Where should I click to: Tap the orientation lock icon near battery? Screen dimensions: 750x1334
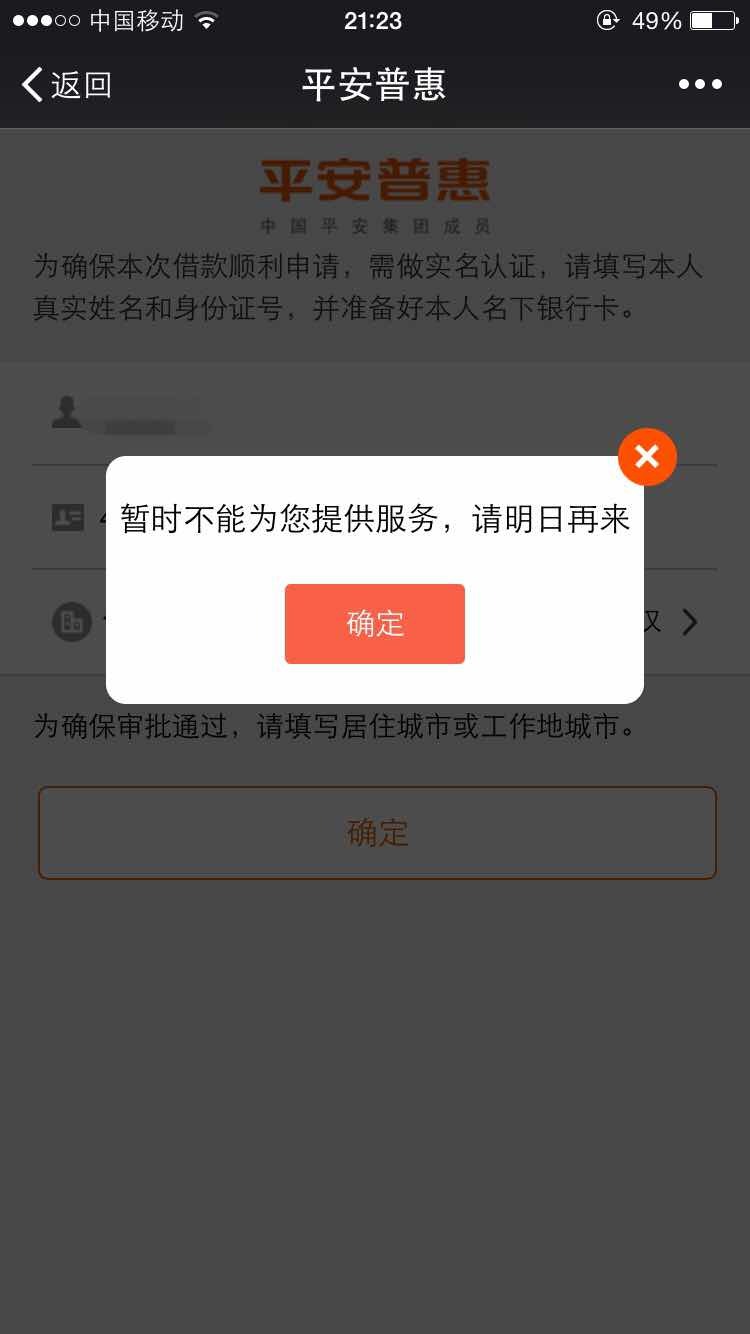(x=608, y=19)
